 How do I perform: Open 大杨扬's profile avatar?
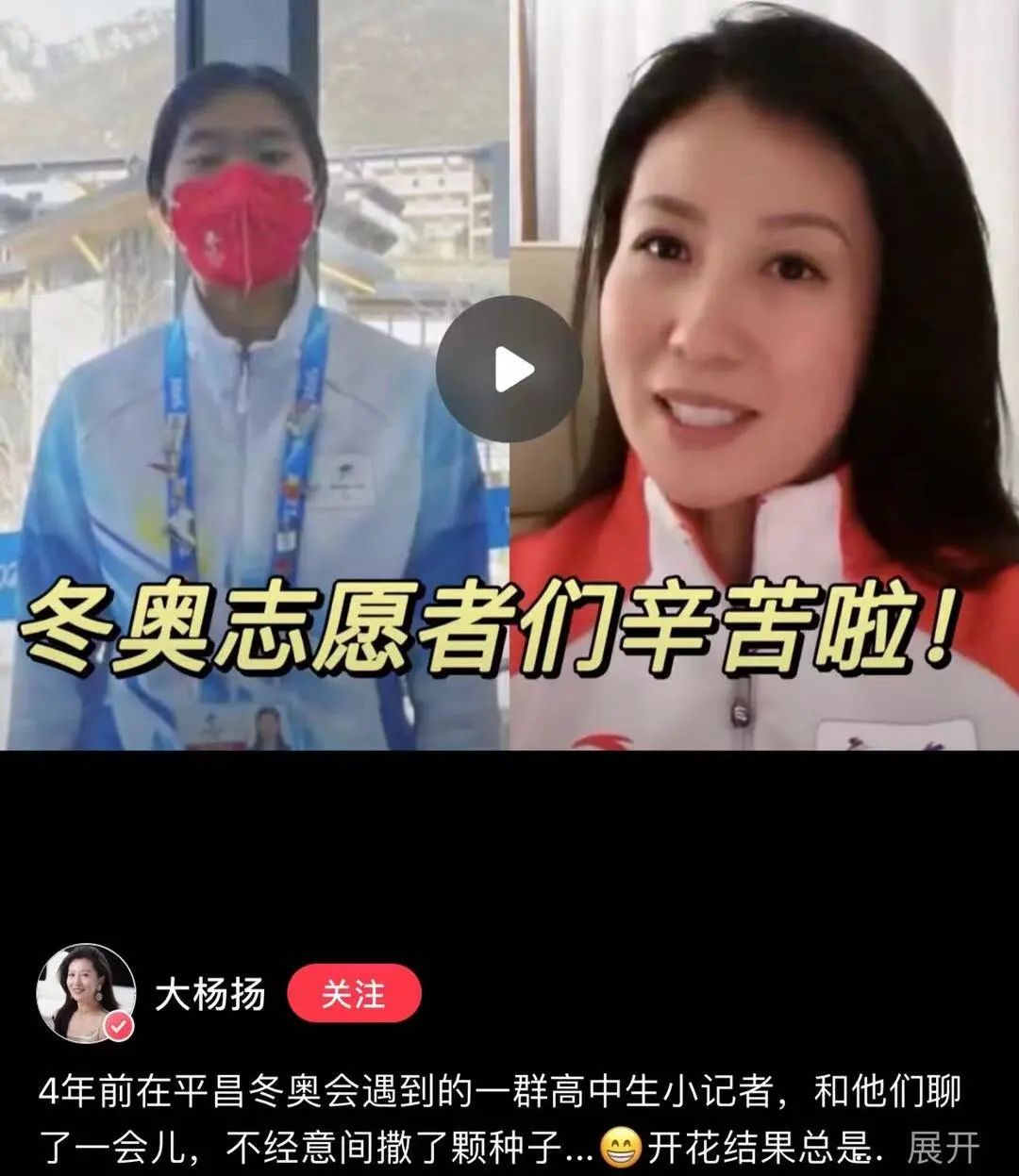(x=86, y=993)
